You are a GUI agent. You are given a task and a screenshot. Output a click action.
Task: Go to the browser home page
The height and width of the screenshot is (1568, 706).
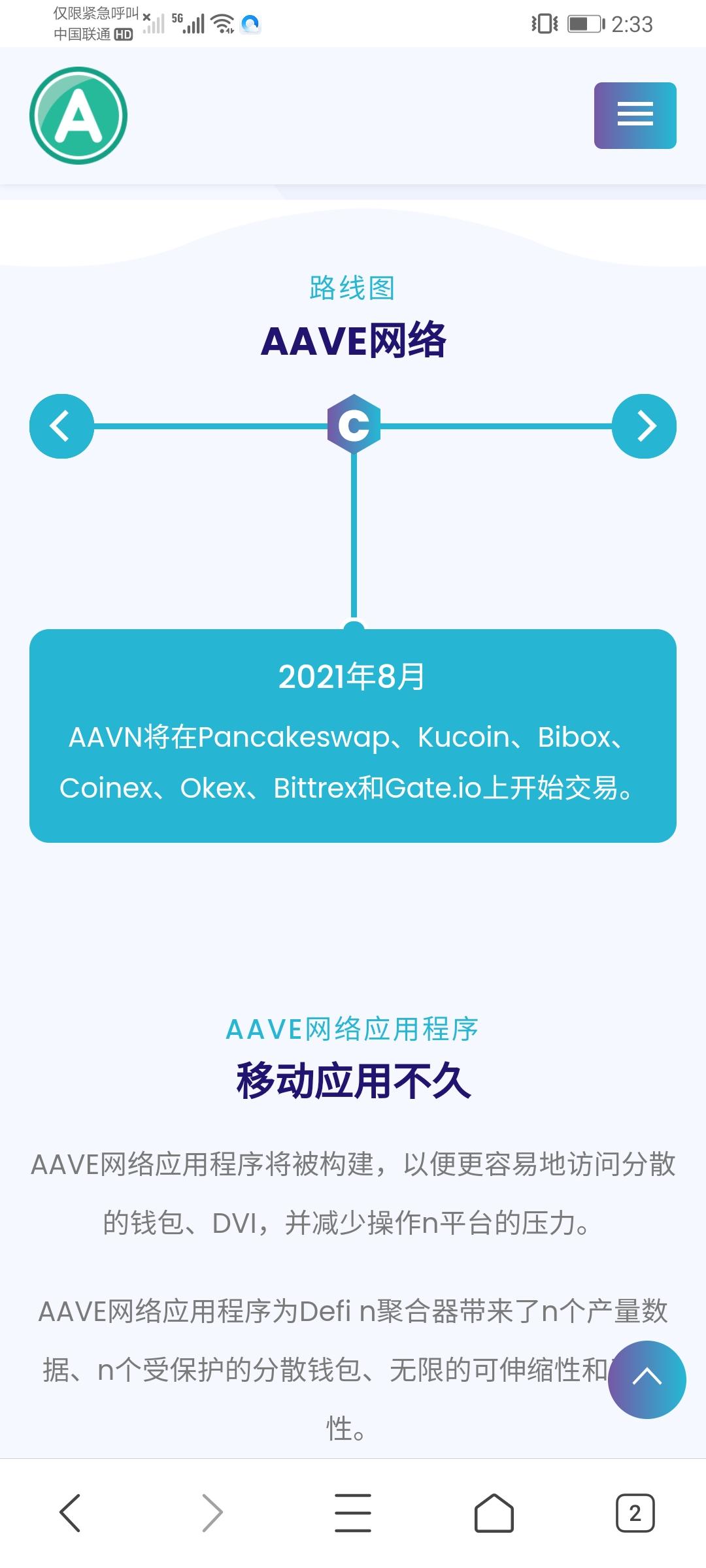(x=494, y=1512)
